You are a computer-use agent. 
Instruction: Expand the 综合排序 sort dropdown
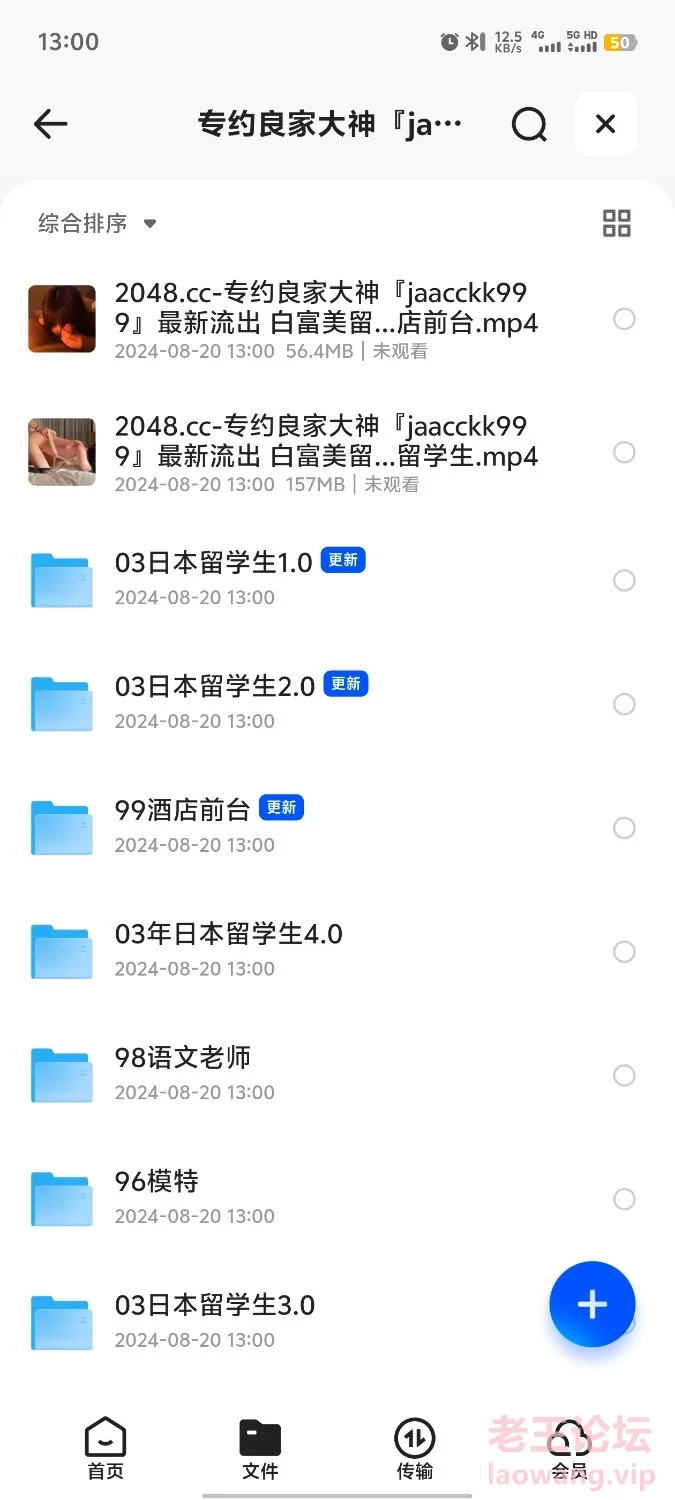click(x=97, y=223)
